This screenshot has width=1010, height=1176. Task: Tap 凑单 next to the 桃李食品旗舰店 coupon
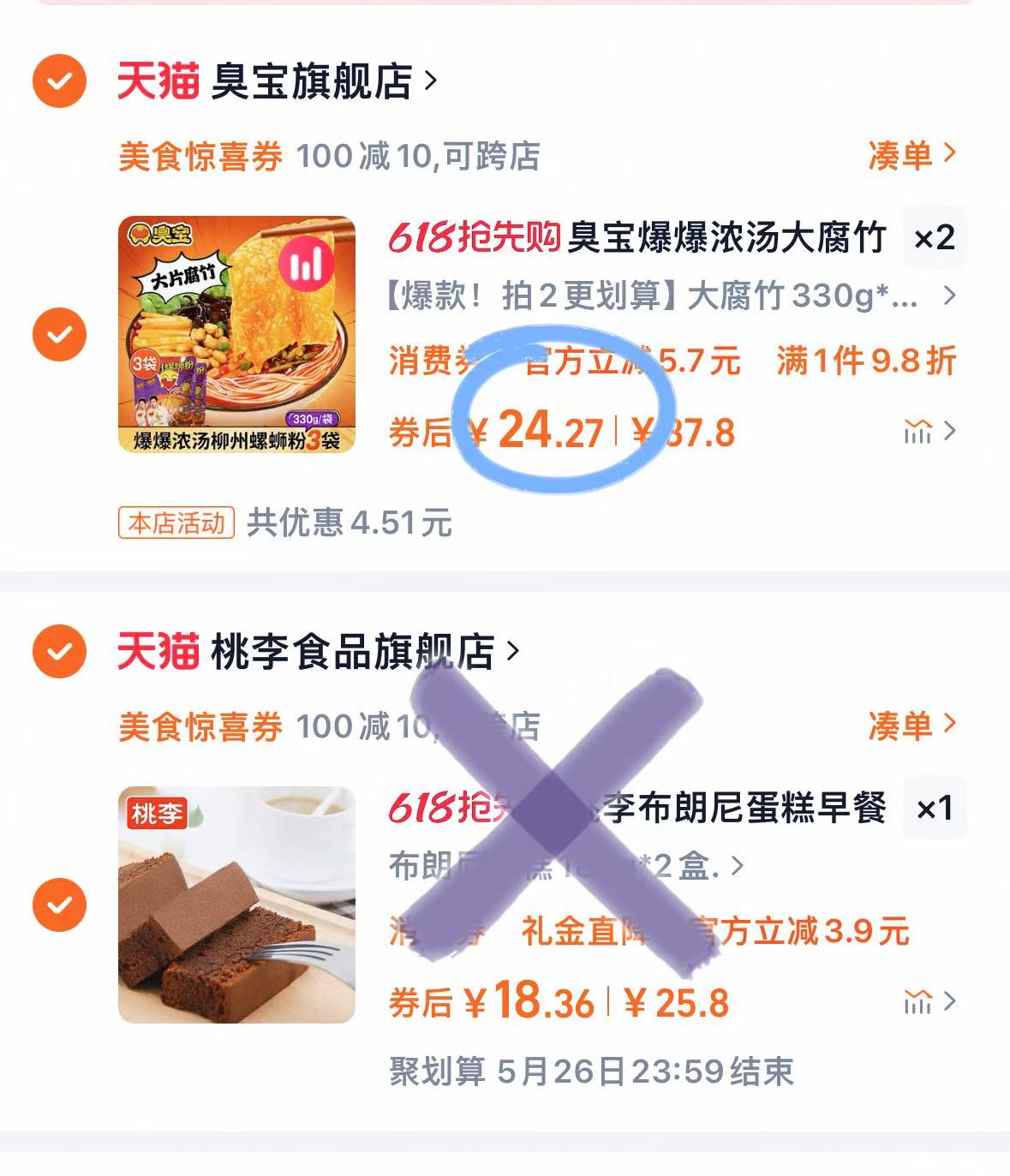(911, 725)
